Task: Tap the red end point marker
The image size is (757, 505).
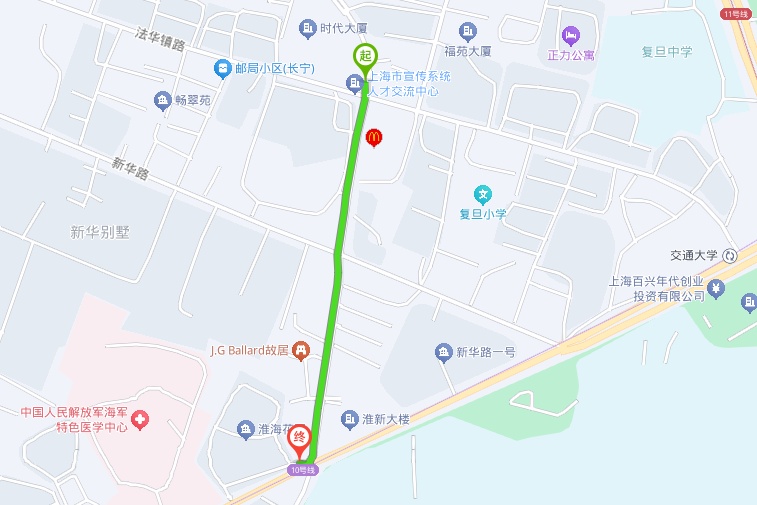Action: pyautogui.click(x=301, y=439)
